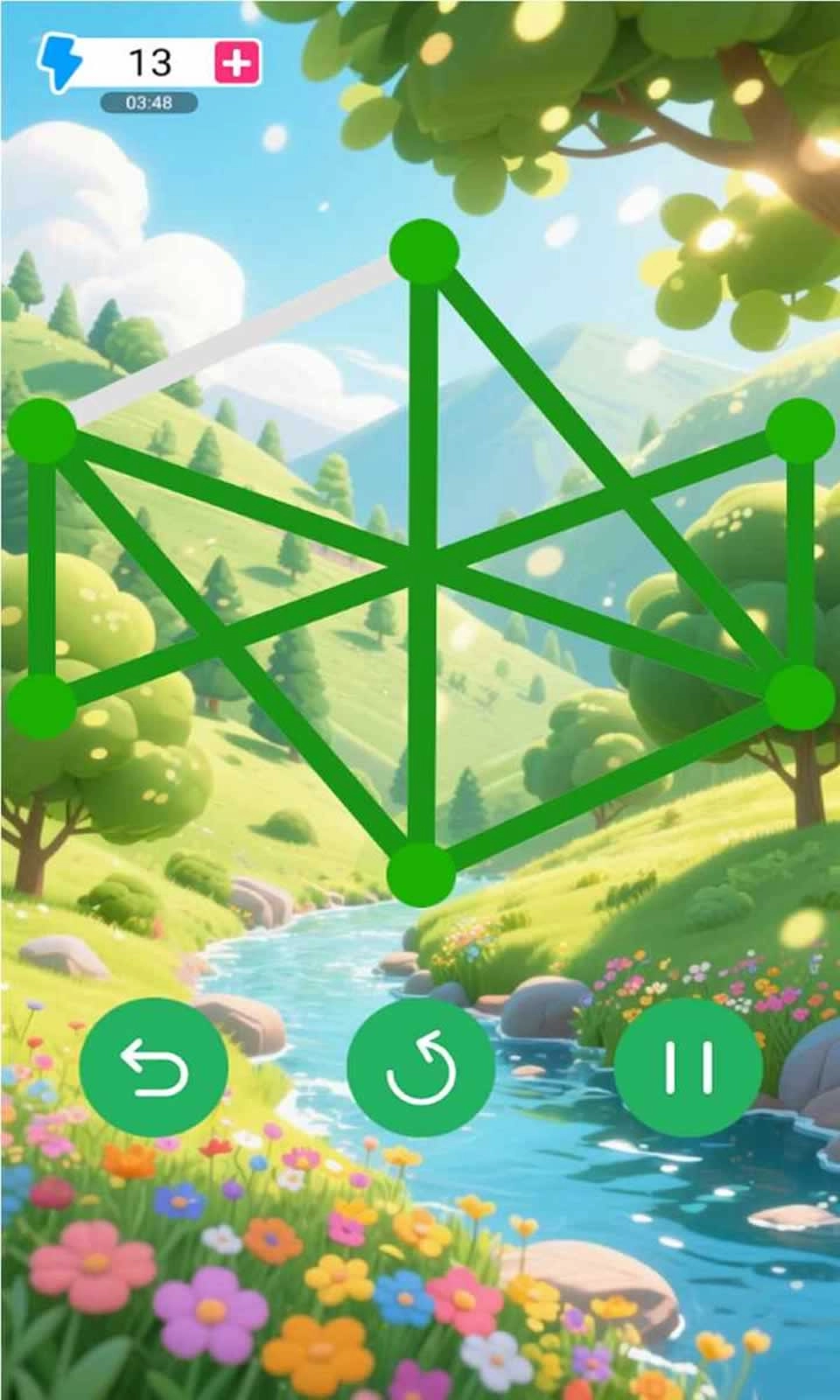The height and width of the screenshot is (1400, 840).
Task: Undo the last drawn line
Action: click(154, 1067)
